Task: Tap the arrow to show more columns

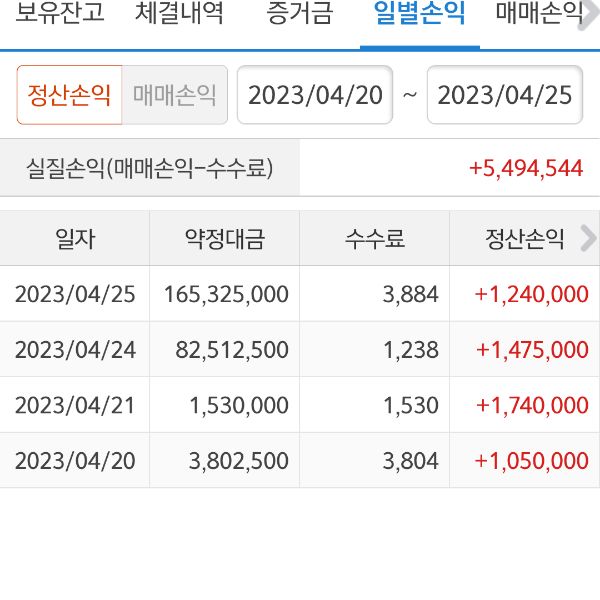Action: [x=588, y=238]
